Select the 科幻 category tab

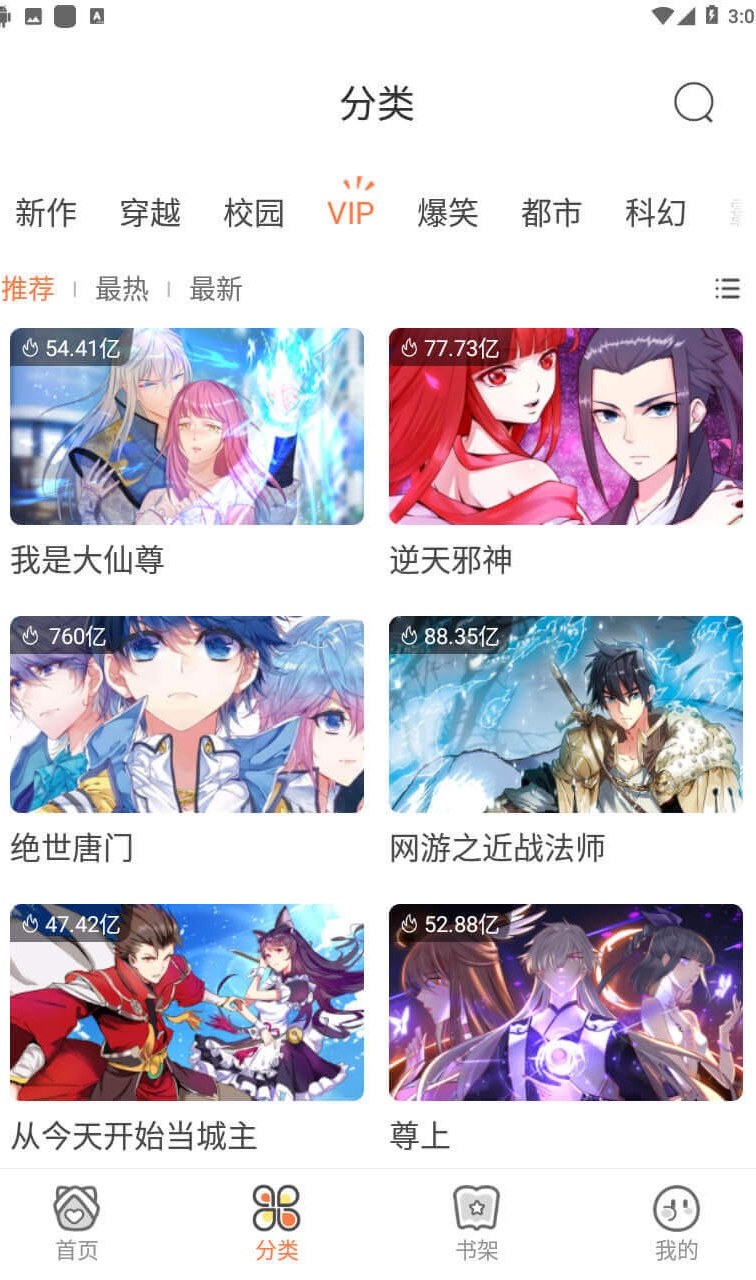pos(656,213)
